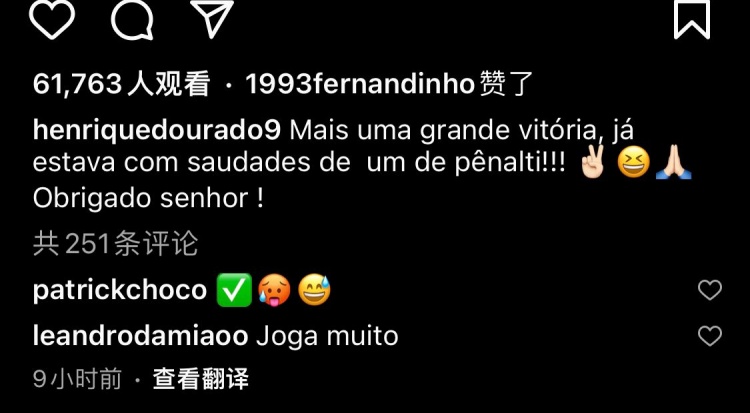Like the post with the heart icon
The width and height of the screenshot is (750, 413).
pyautogui.click(x=50, y=18)
